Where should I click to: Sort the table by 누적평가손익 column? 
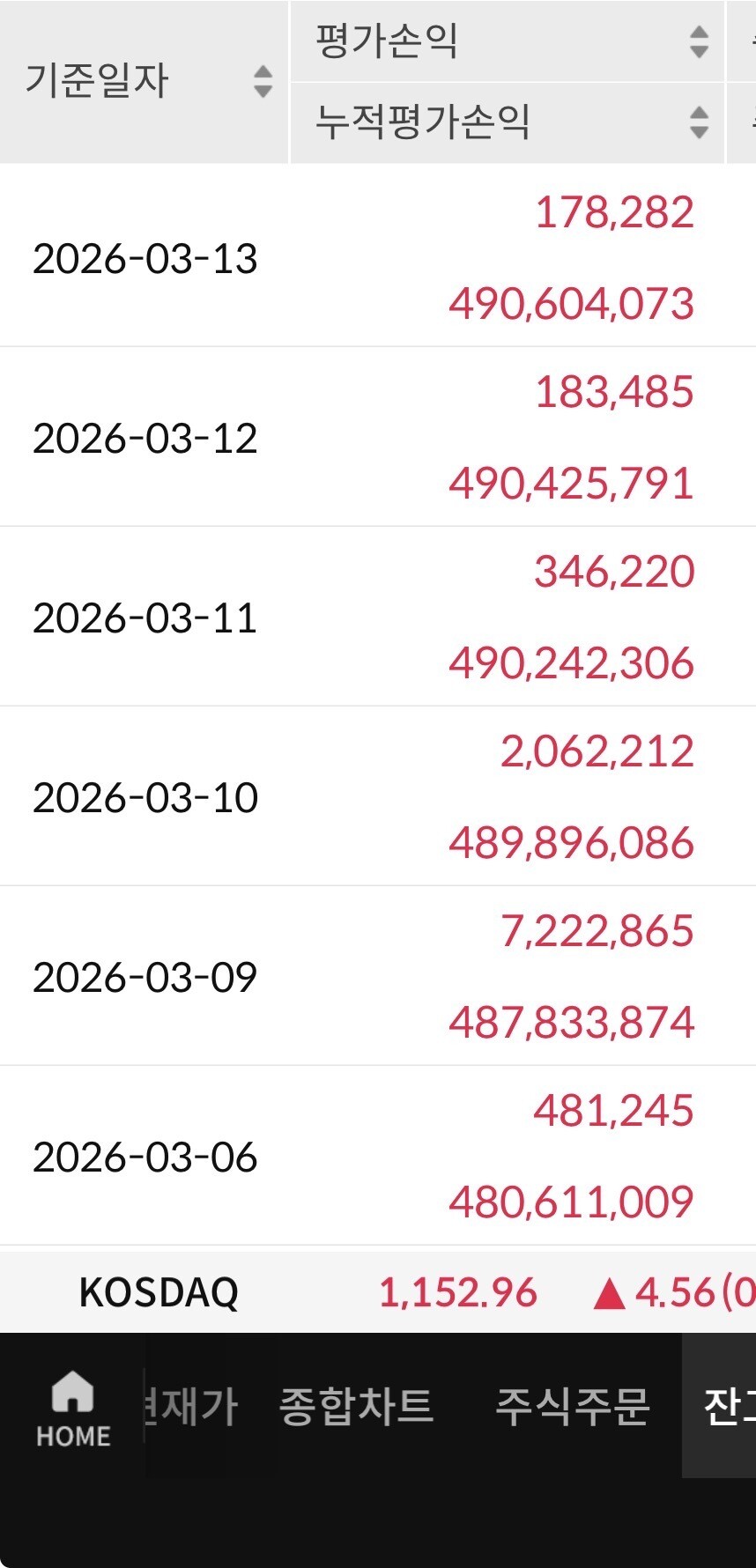pos(698,122)
